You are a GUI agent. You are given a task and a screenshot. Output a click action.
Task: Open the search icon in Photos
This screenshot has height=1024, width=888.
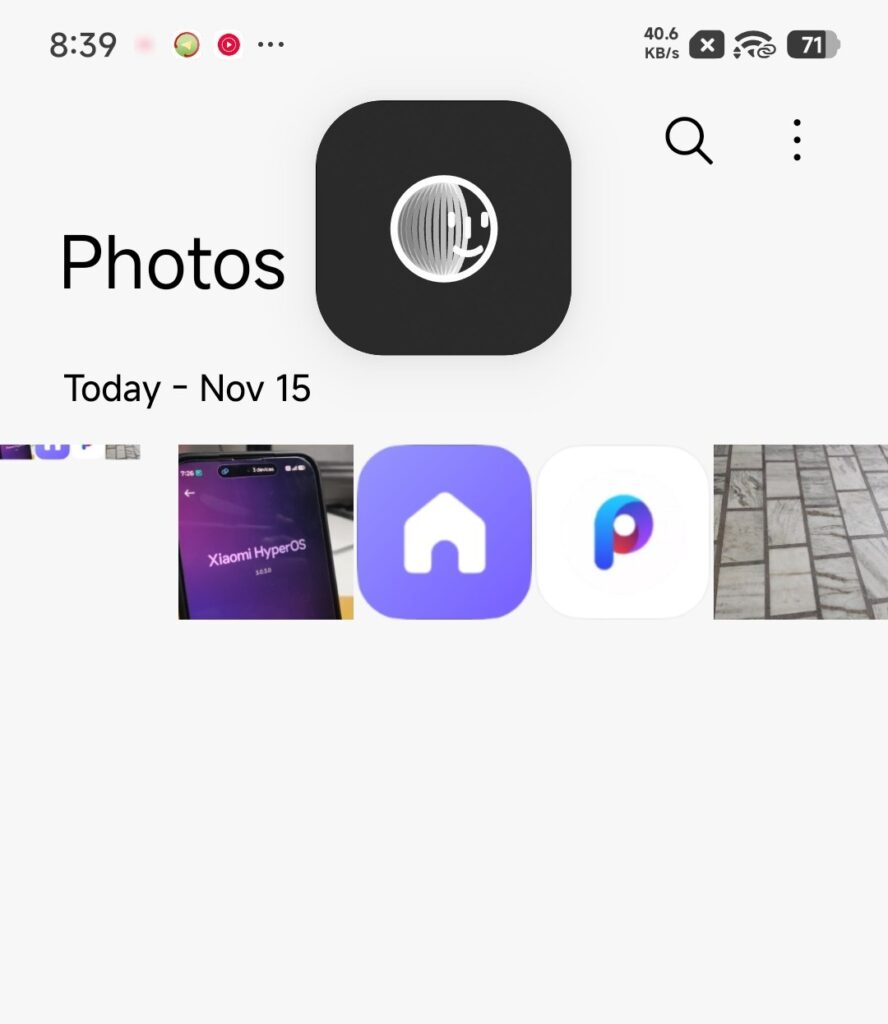click(688, 141)
